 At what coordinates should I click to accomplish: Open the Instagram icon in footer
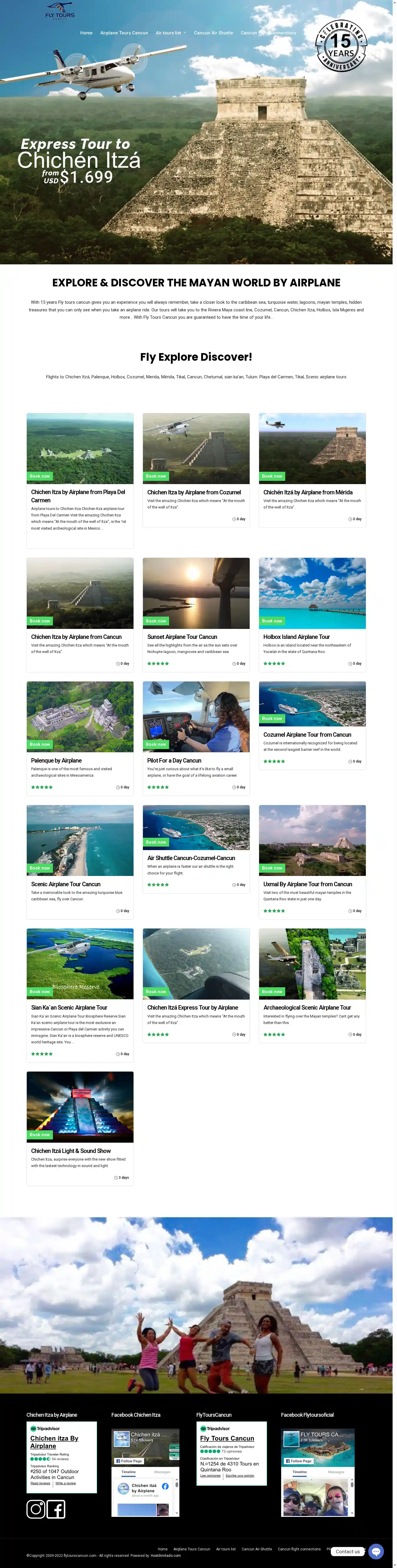35,1509
